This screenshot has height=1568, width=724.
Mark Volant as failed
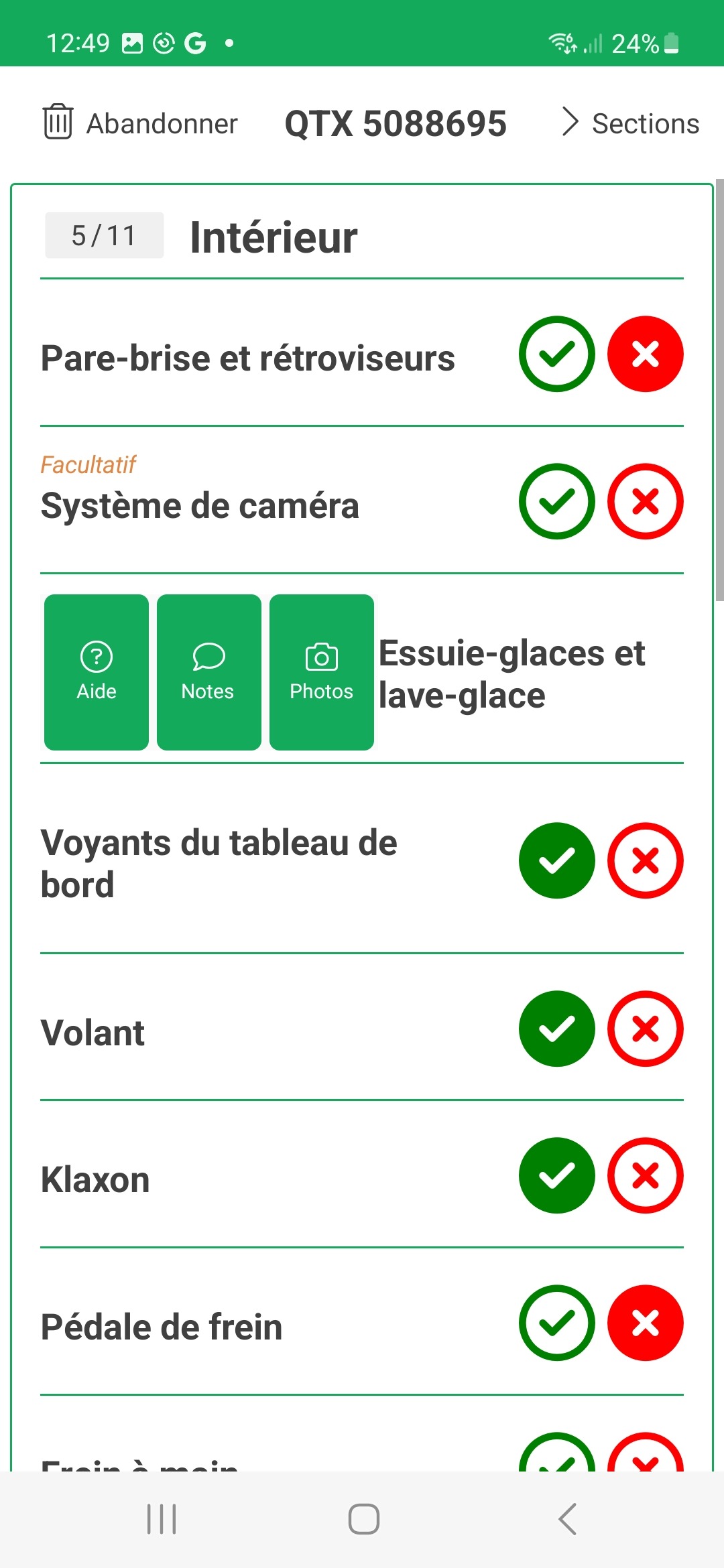(x=645, y=1029)
